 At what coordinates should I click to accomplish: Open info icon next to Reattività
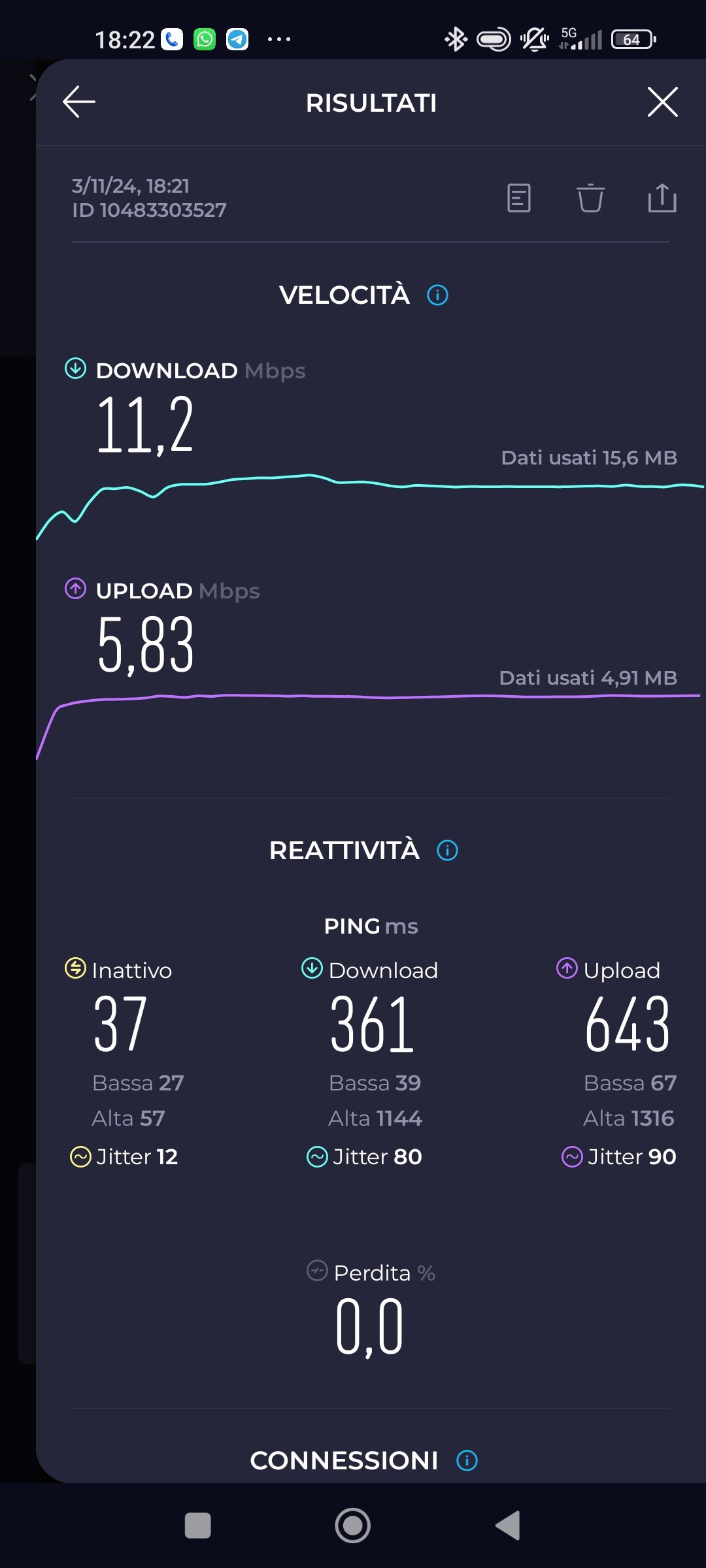point(447,851)
